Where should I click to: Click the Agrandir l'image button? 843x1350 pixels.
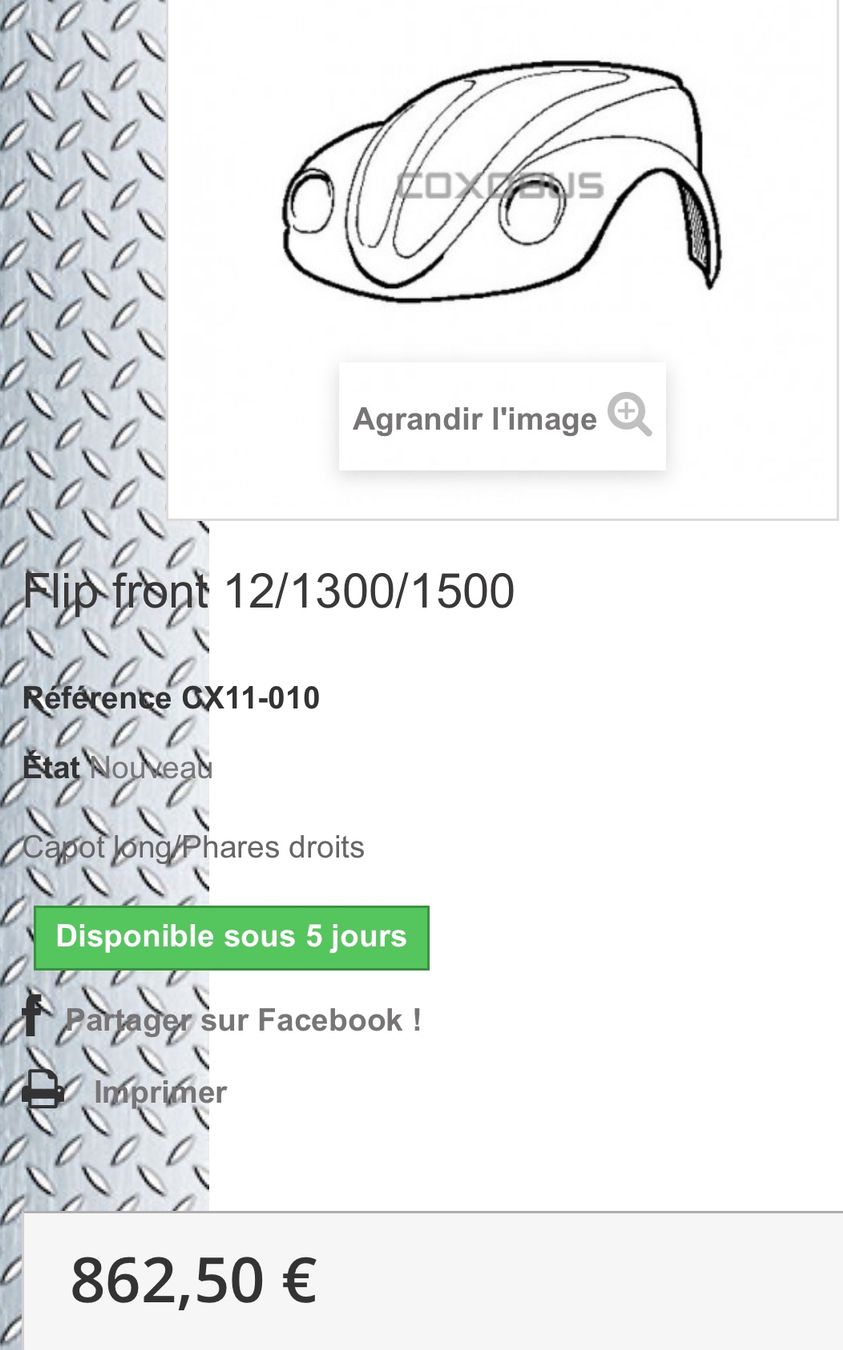click(502, 415)
